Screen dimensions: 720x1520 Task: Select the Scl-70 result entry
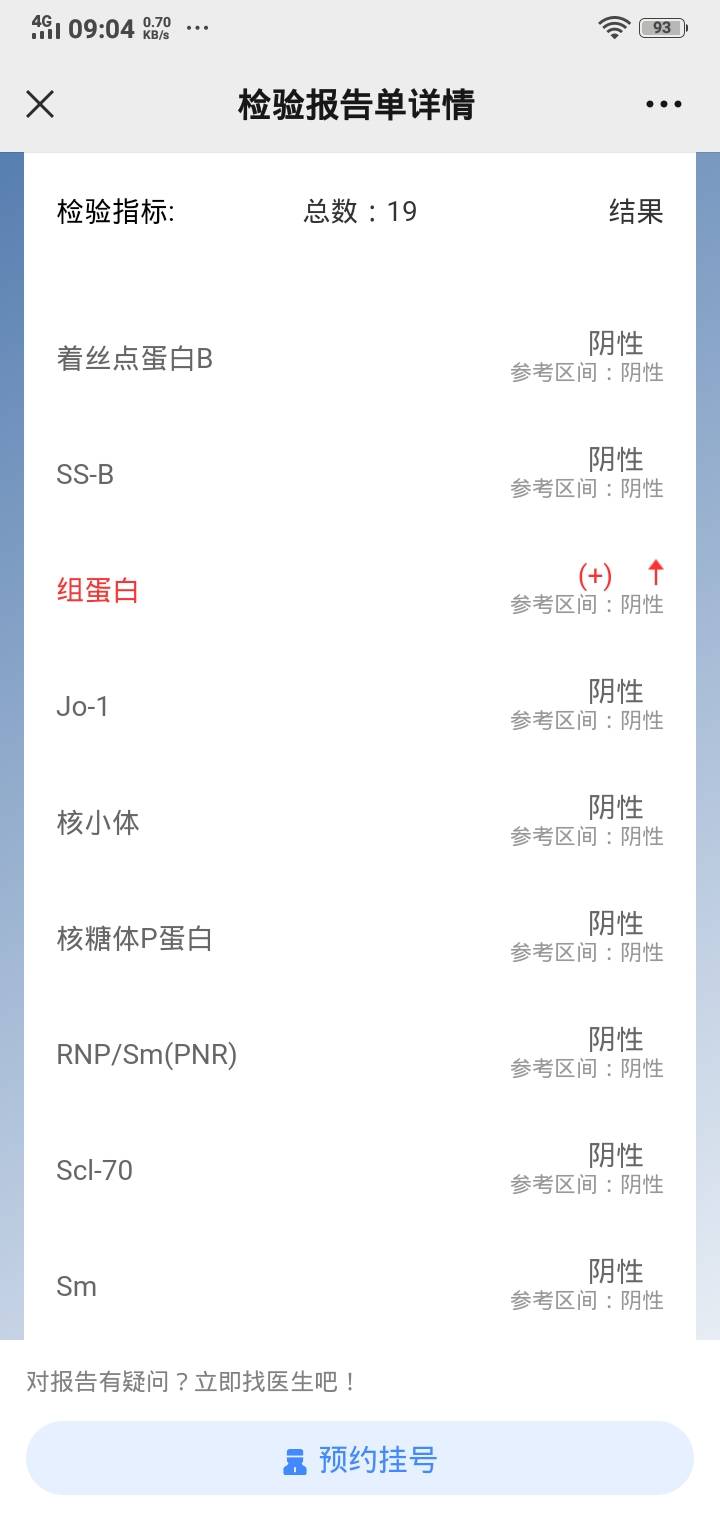[x=94, y=1169]
